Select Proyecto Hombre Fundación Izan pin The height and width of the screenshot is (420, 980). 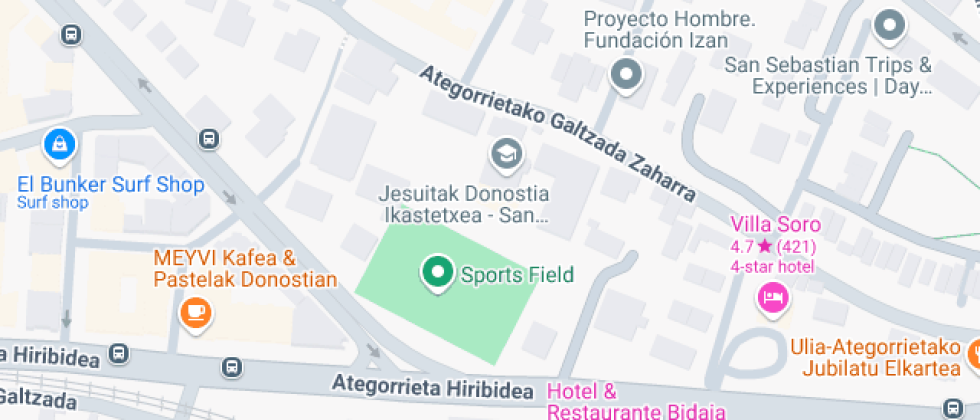tap(626, 75)
